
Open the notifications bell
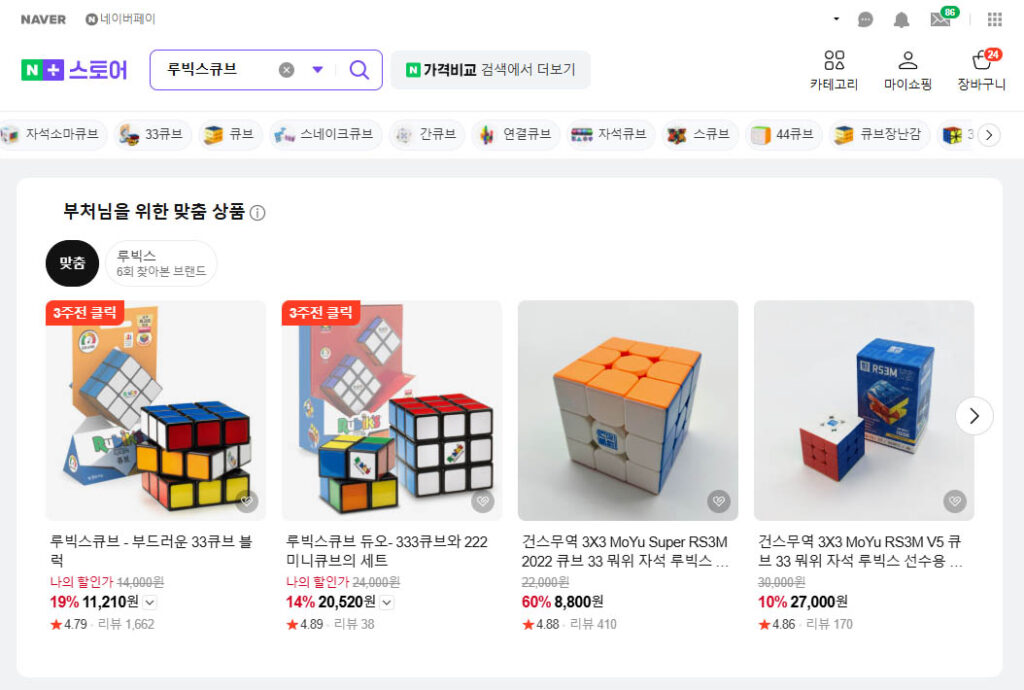[902, 20]
